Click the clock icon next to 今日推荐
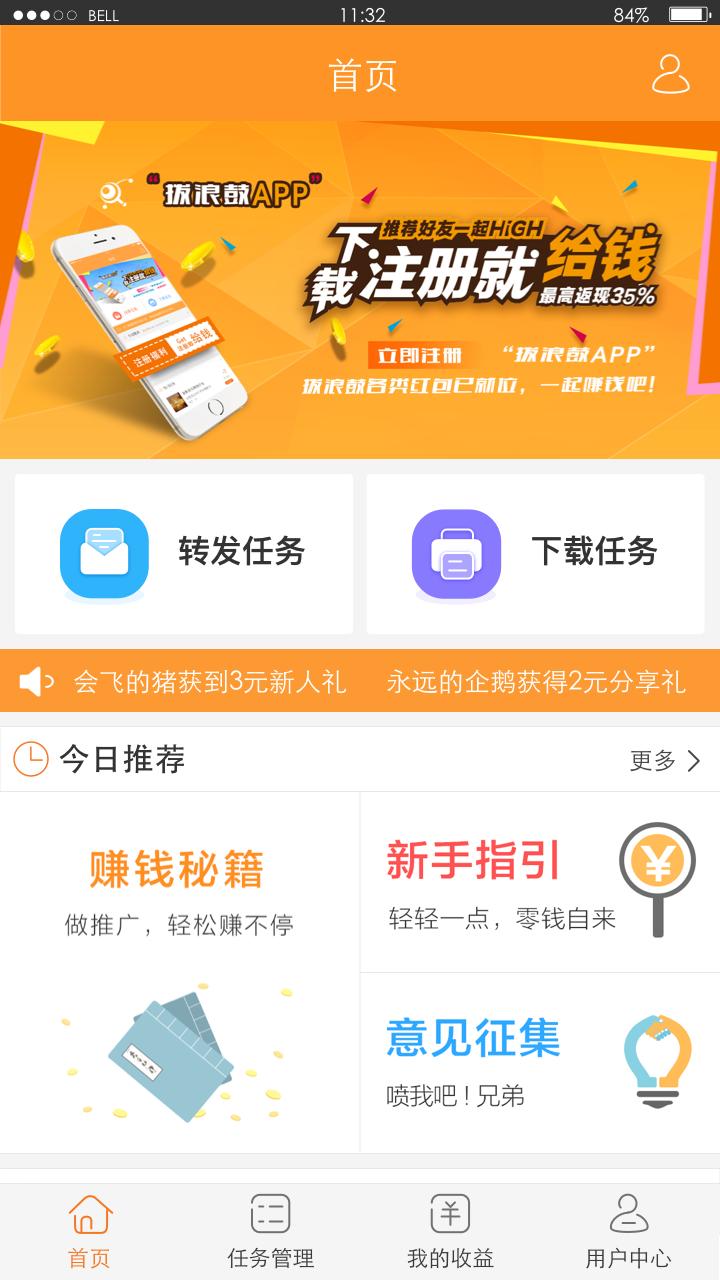 click(x=31, y=761)
